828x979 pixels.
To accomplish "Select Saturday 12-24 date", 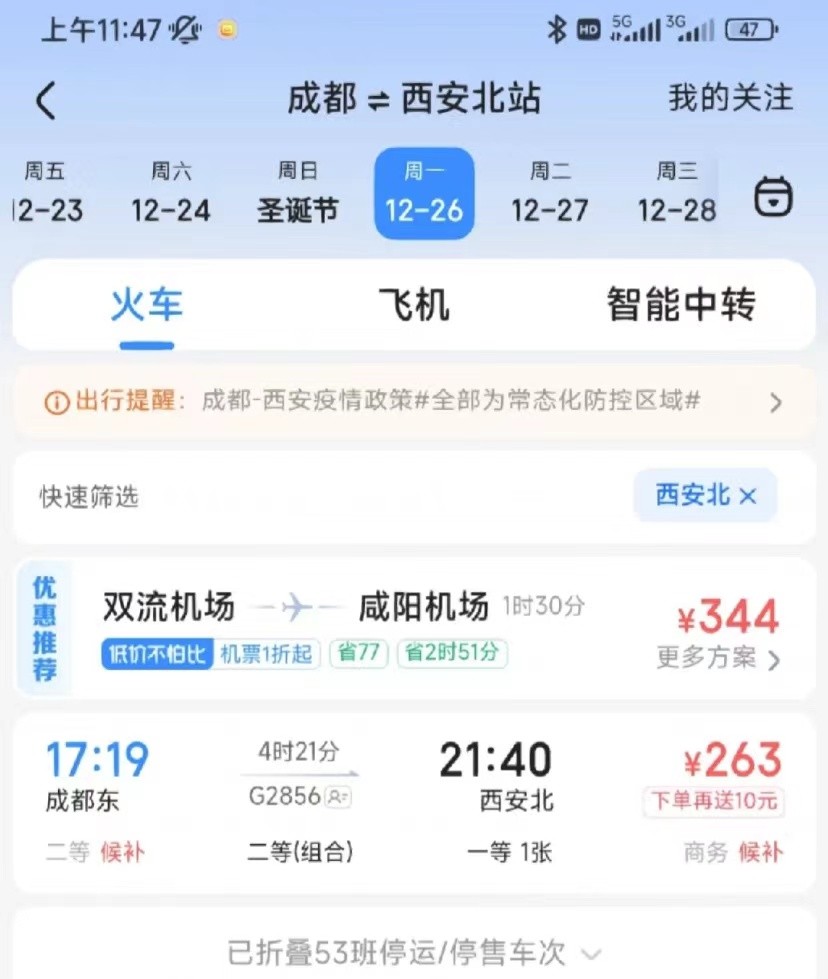I will click(x=171, y=193).
